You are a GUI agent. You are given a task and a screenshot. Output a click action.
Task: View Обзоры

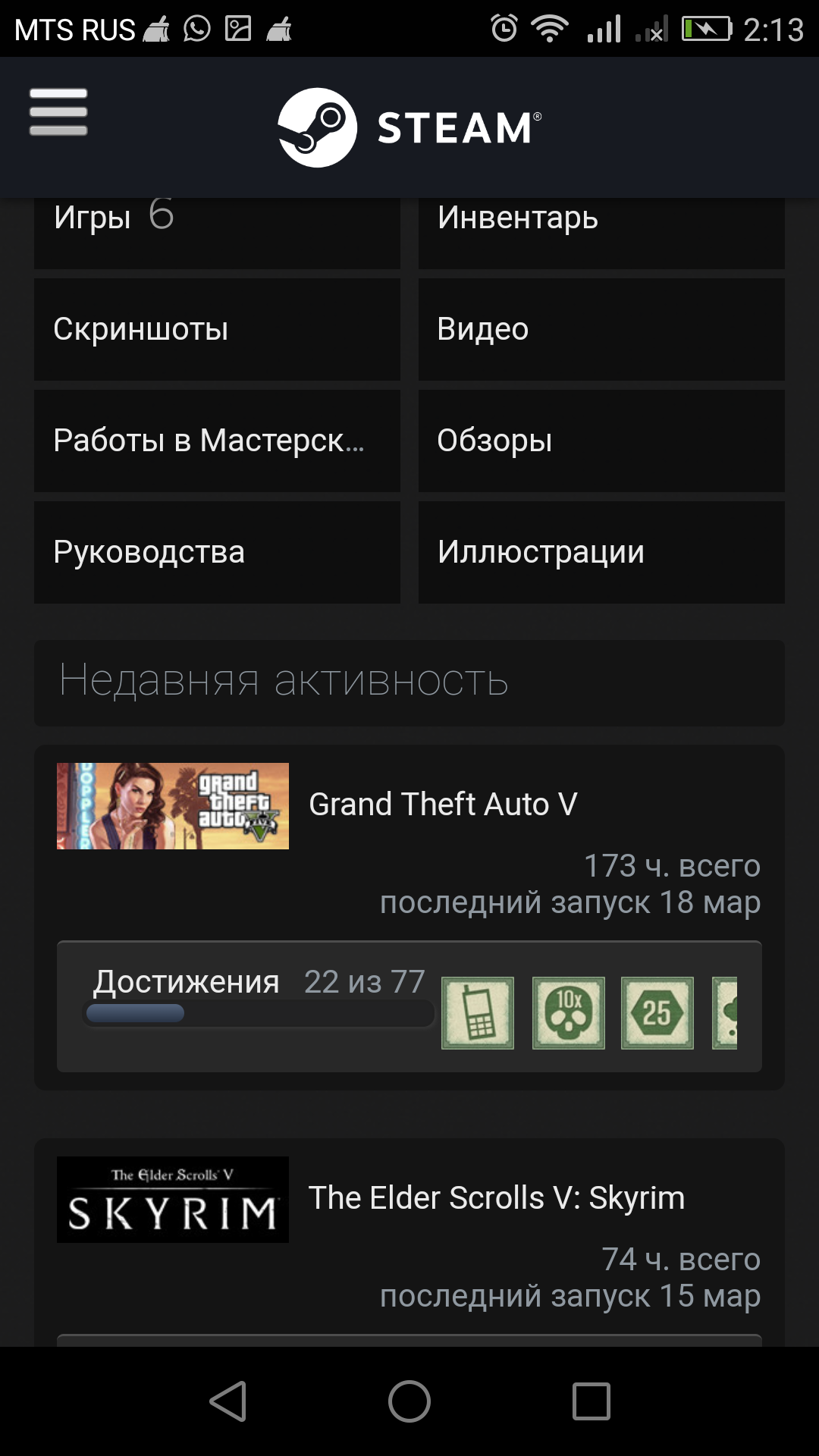[x=601, y=441]
